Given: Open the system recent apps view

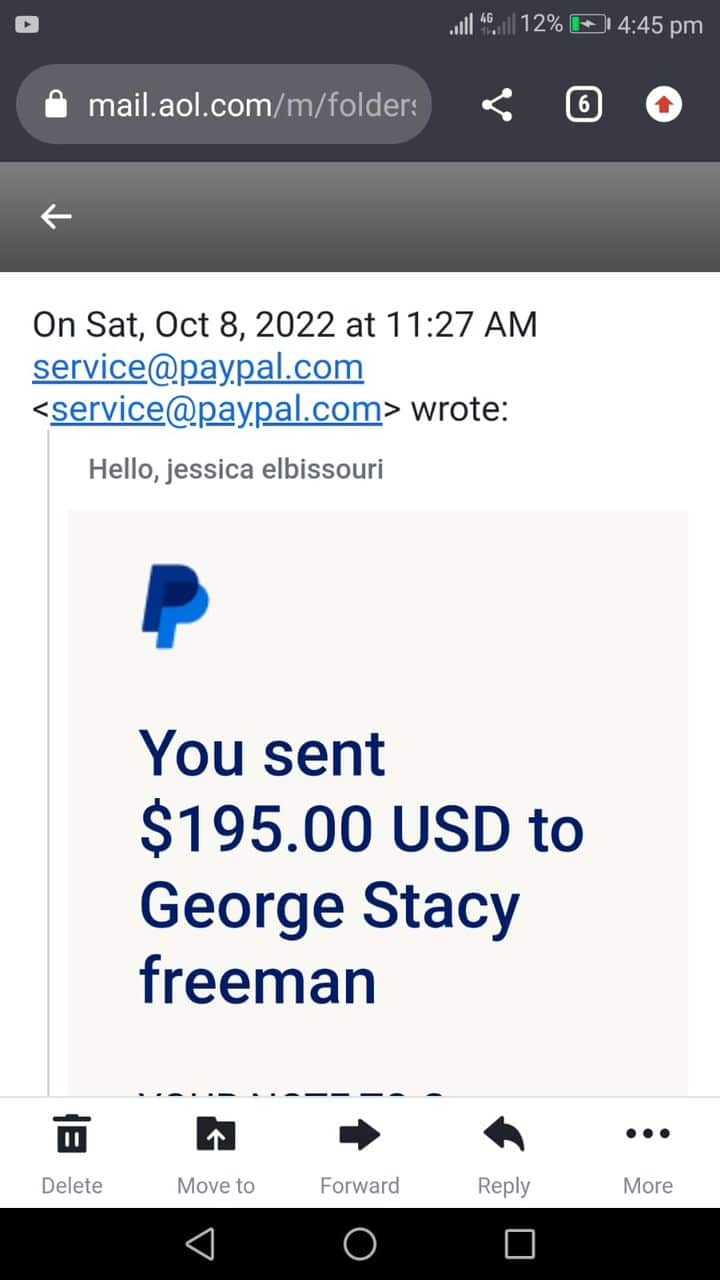Looking at the screenshot, I should click(x=520, y=1244).
